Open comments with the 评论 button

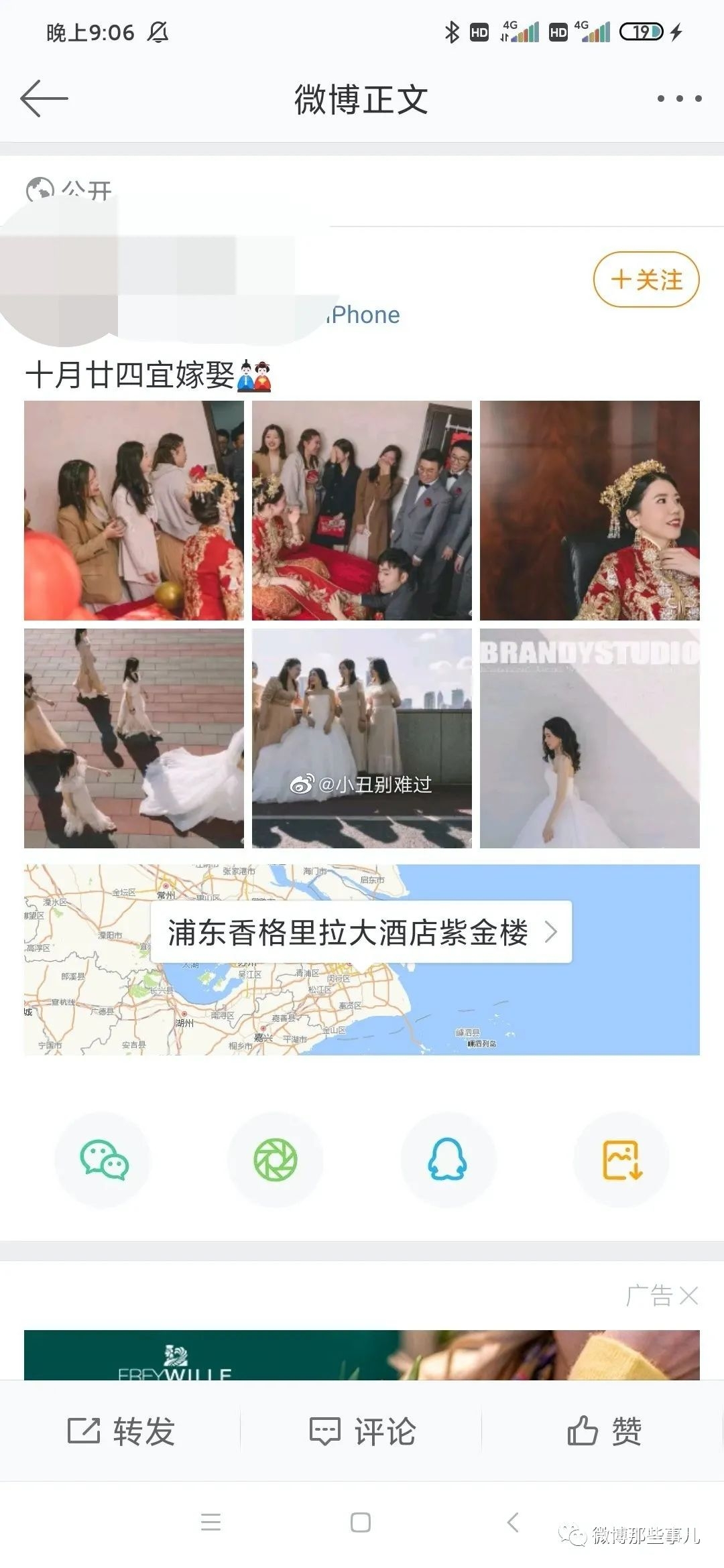coord(362,1432)
